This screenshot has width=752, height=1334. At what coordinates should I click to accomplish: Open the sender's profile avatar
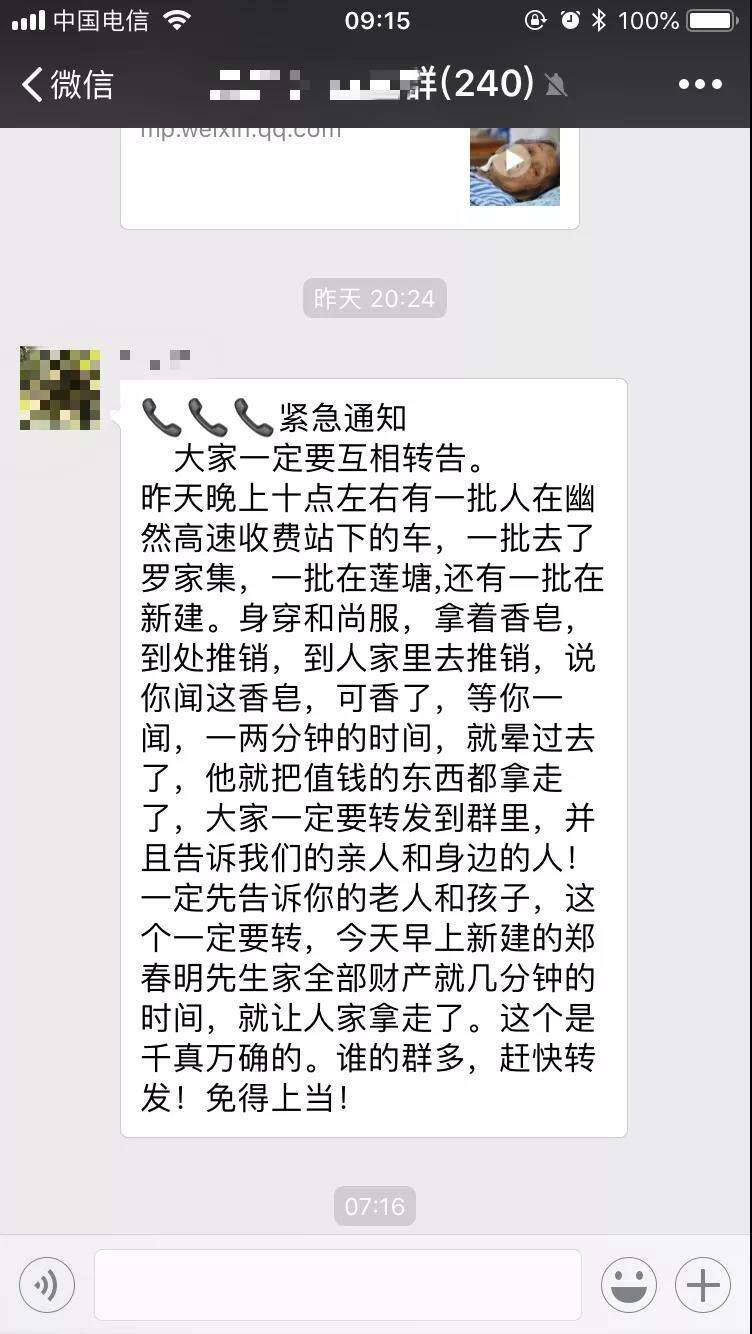(60, 388)
